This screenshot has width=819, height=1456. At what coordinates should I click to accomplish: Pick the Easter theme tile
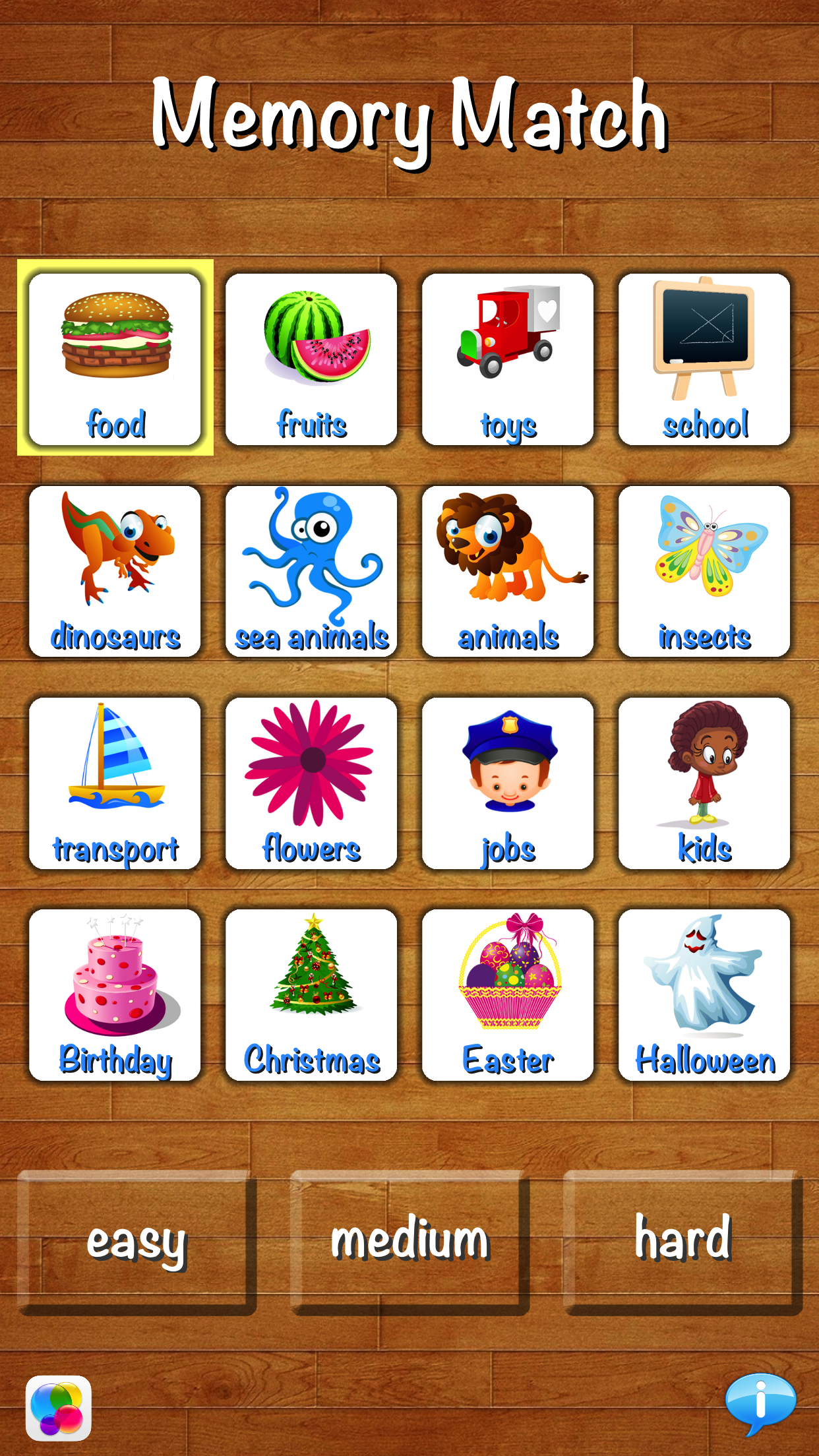[508, 995]
